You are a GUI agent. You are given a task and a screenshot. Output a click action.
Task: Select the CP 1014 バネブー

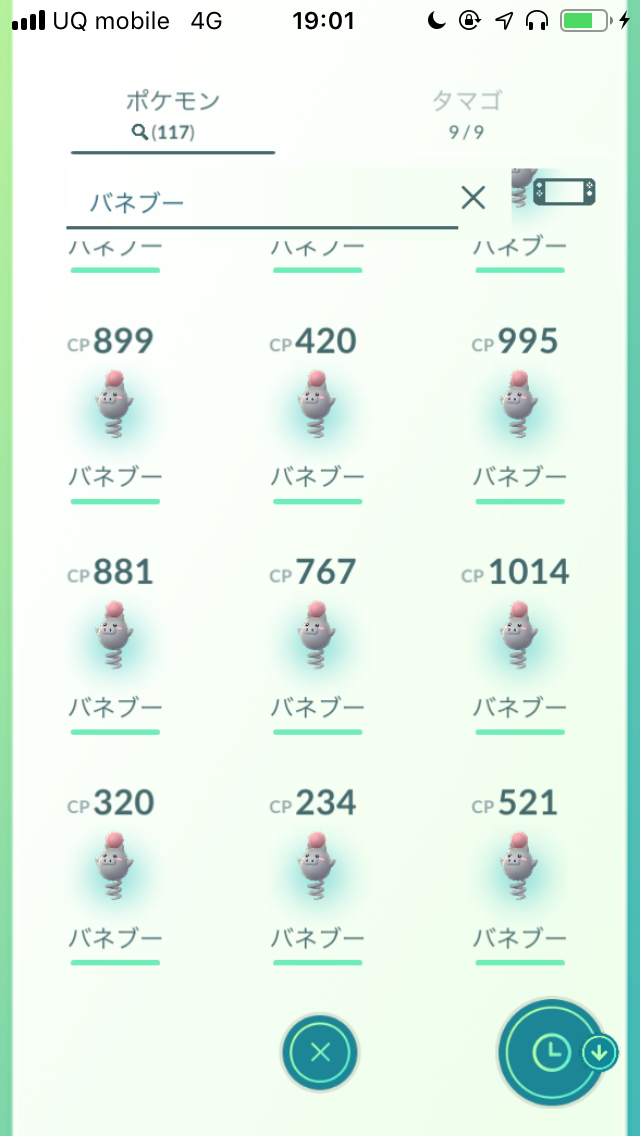(x=520, y=645)
